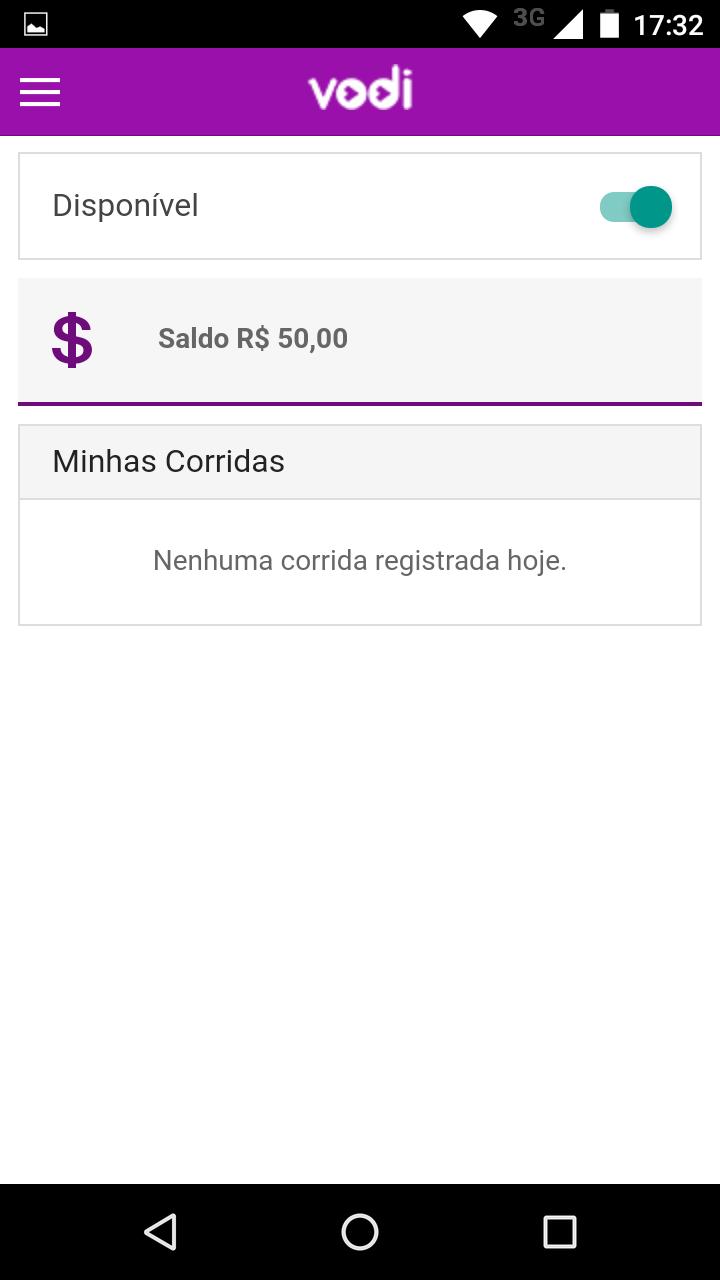Tap the vodi logo in the header
Viewport: 720px width, 1280px height.
[360, 90]
